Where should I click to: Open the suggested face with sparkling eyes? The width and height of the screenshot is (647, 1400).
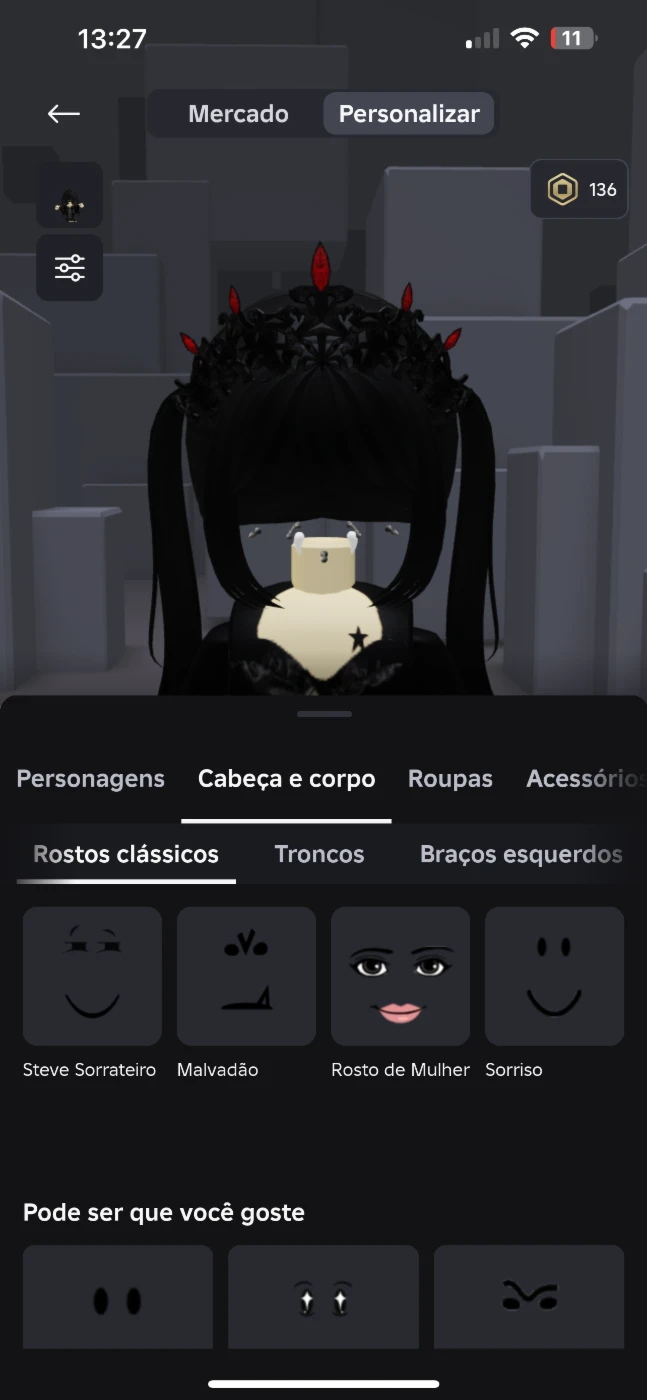point(323,1298)
